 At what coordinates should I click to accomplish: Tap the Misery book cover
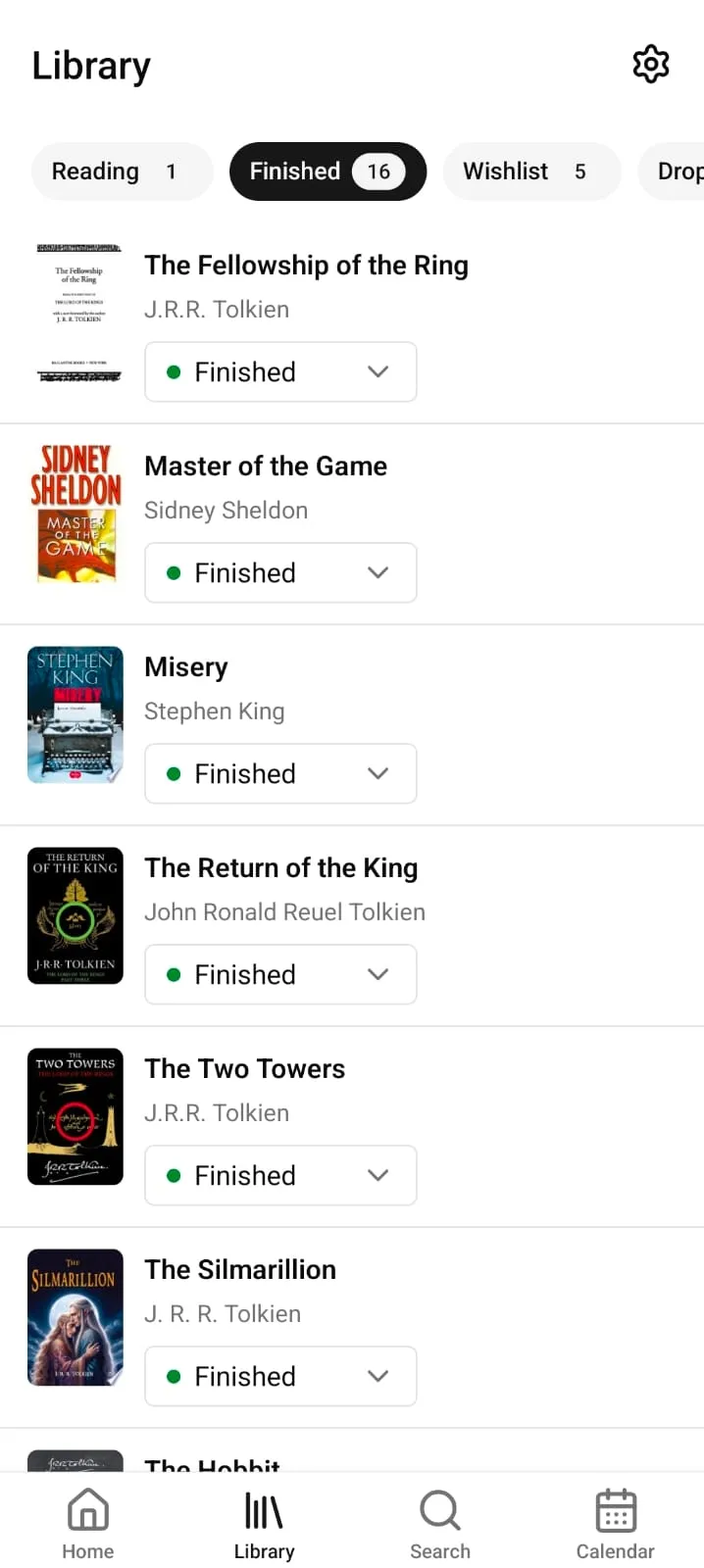75,714
